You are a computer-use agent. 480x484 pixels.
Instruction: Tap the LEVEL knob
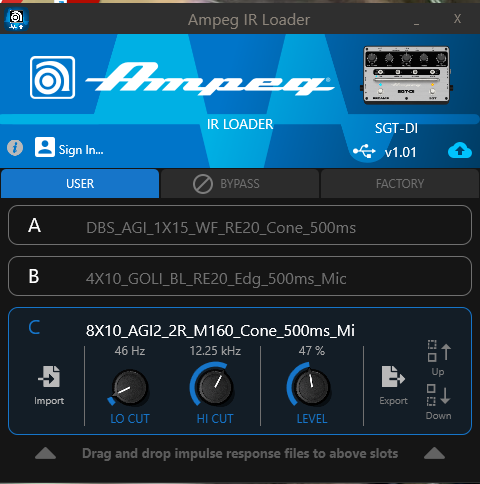tap(312, 387)
